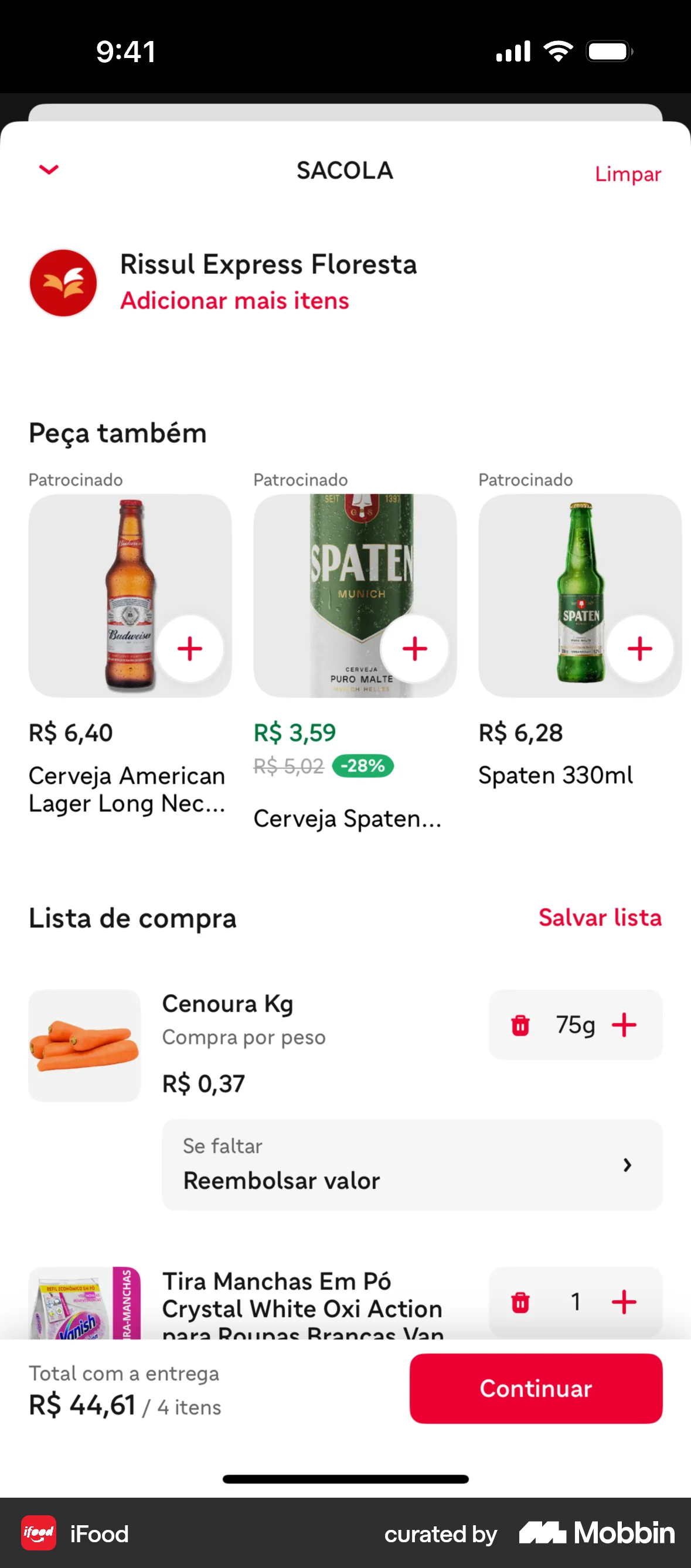Click Adicionar mais itens to add items
This screenshot has height=1568, width=691.
pos(234,300)
